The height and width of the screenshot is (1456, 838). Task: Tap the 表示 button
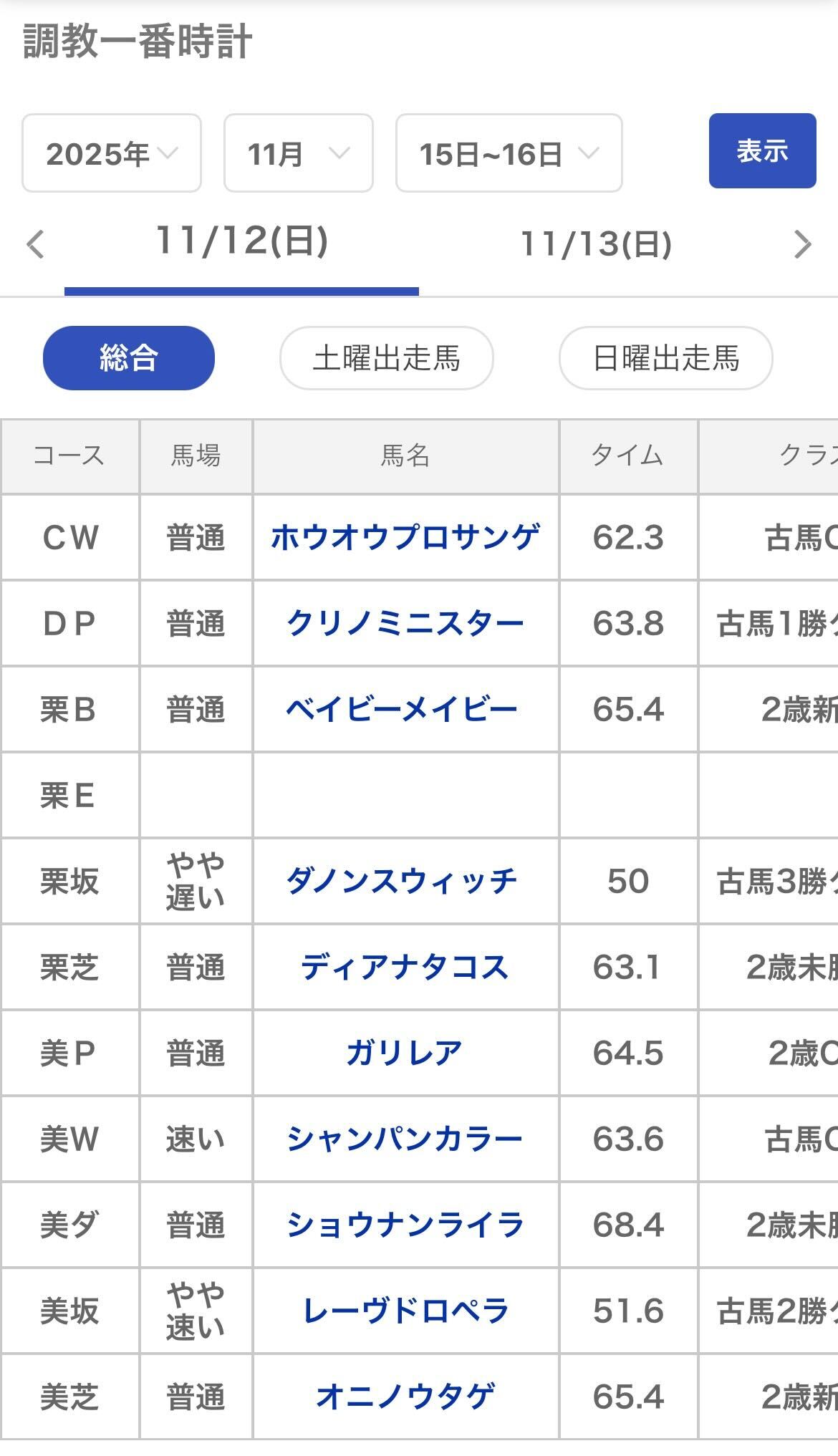762,151
